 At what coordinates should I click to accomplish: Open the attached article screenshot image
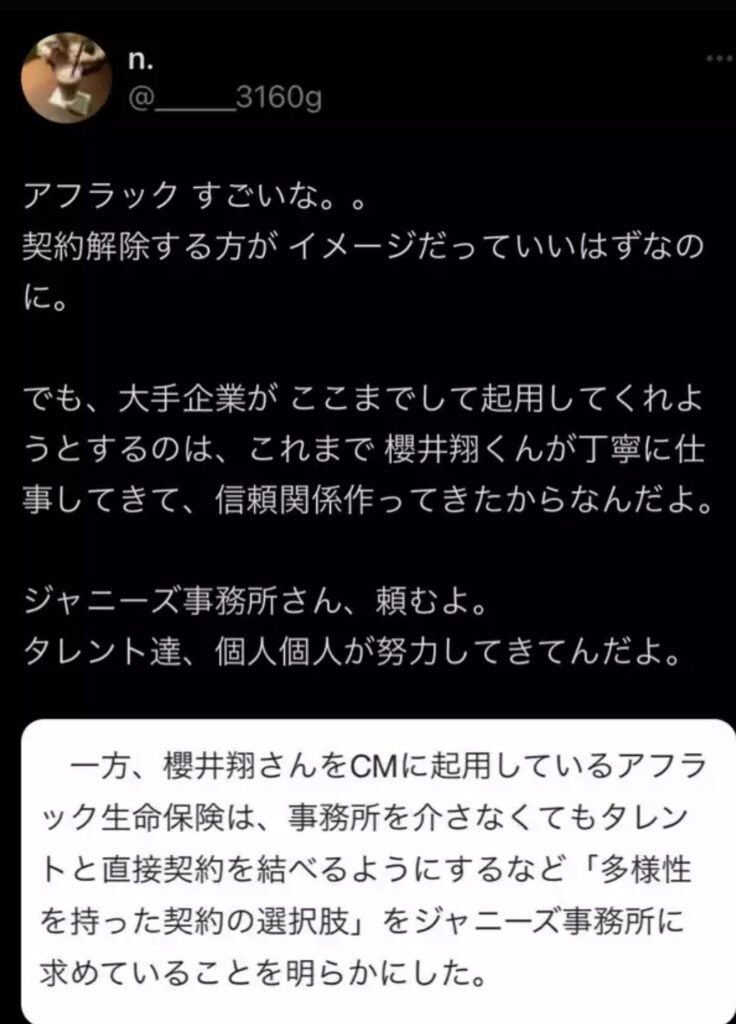point(368,870)
